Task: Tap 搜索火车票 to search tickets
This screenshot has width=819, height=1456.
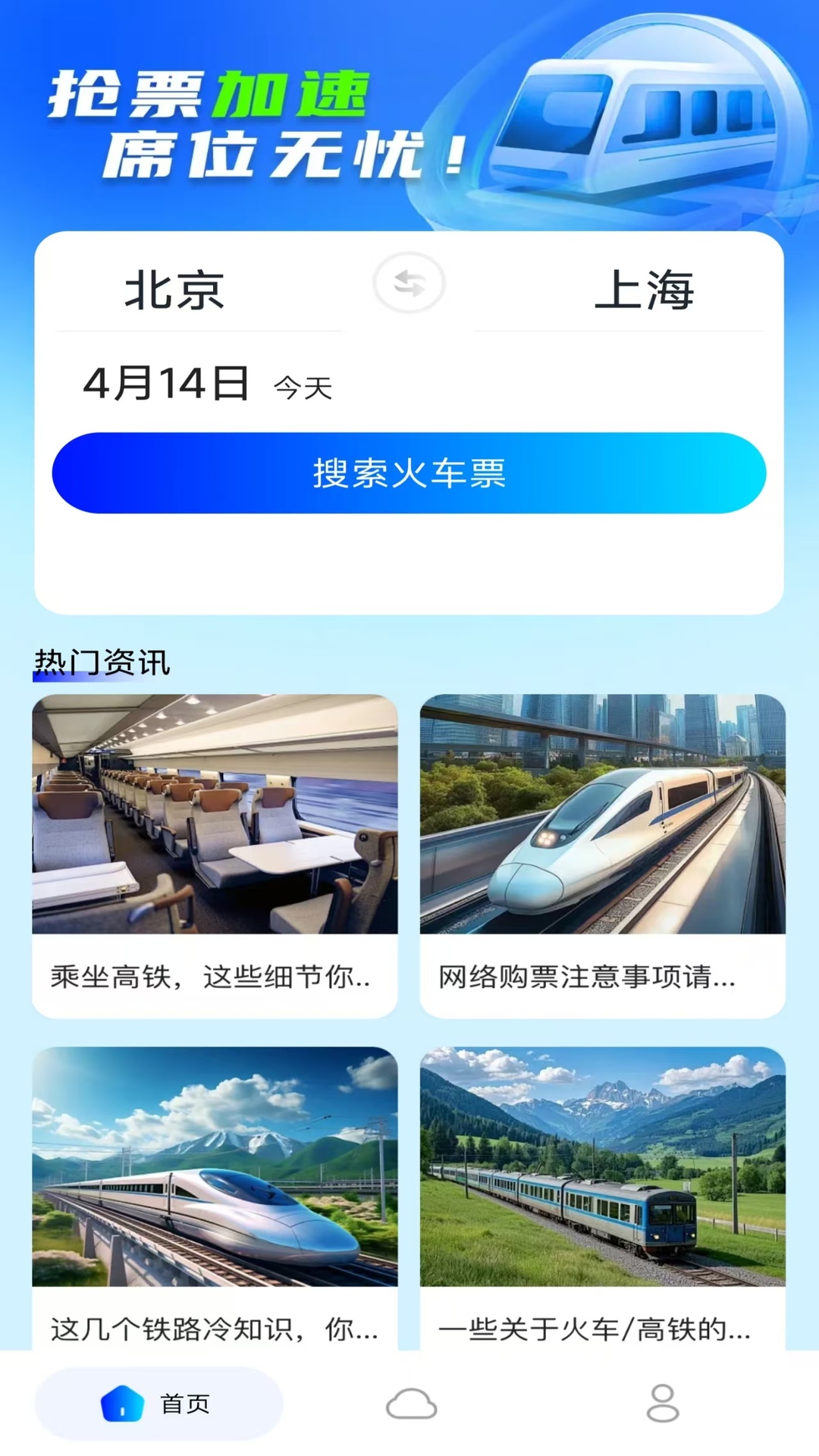Action: 409,473
